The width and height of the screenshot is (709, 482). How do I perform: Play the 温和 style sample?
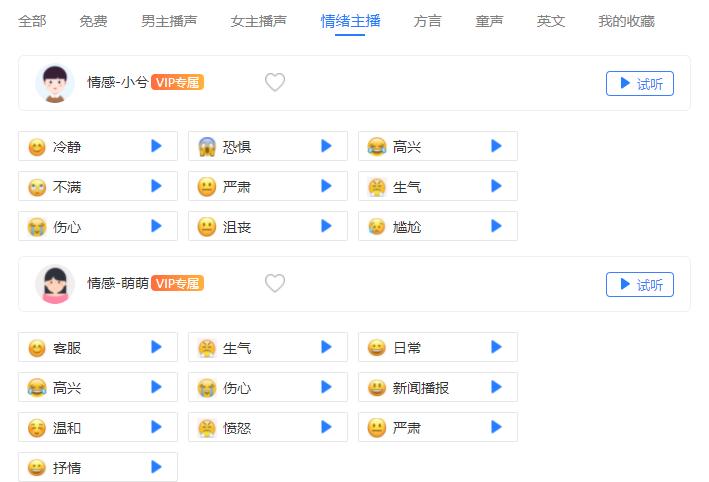[156, 427]
